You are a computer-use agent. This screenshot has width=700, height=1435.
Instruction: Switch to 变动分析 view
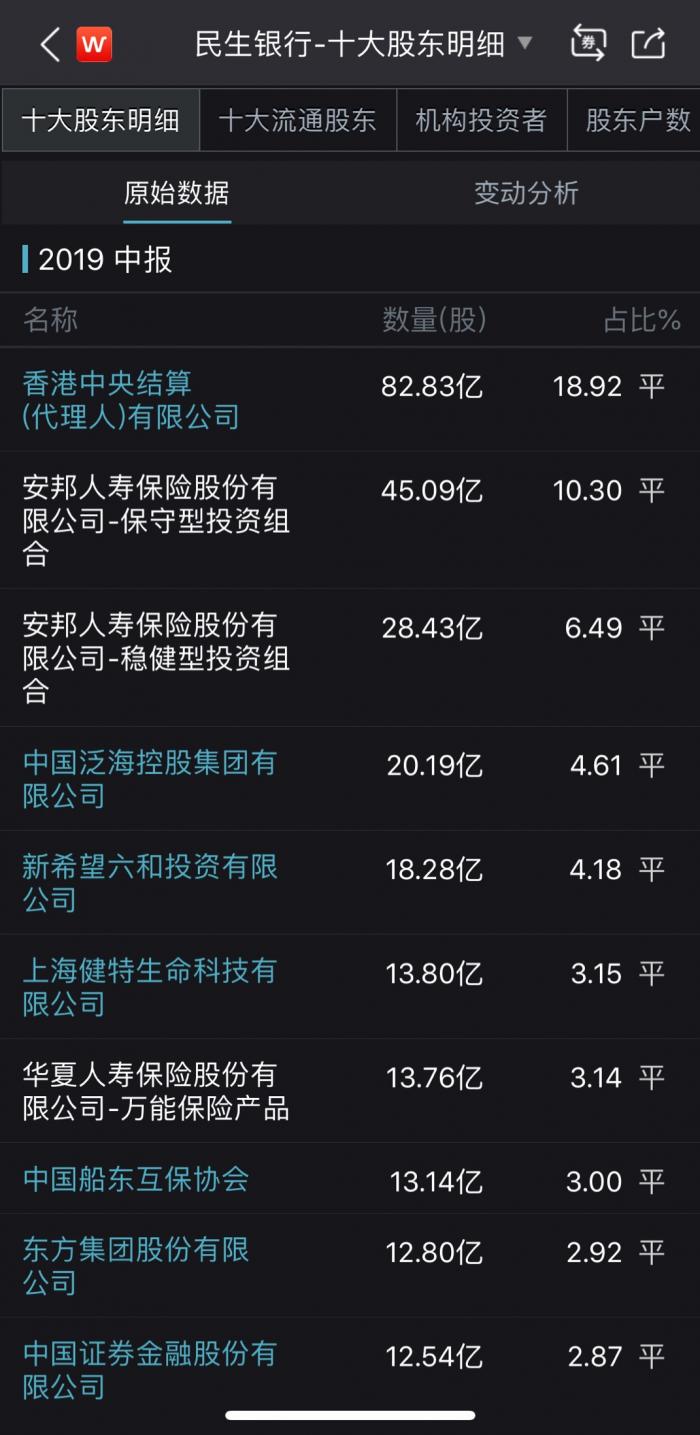pyautogui.click(x=526, y=193)
